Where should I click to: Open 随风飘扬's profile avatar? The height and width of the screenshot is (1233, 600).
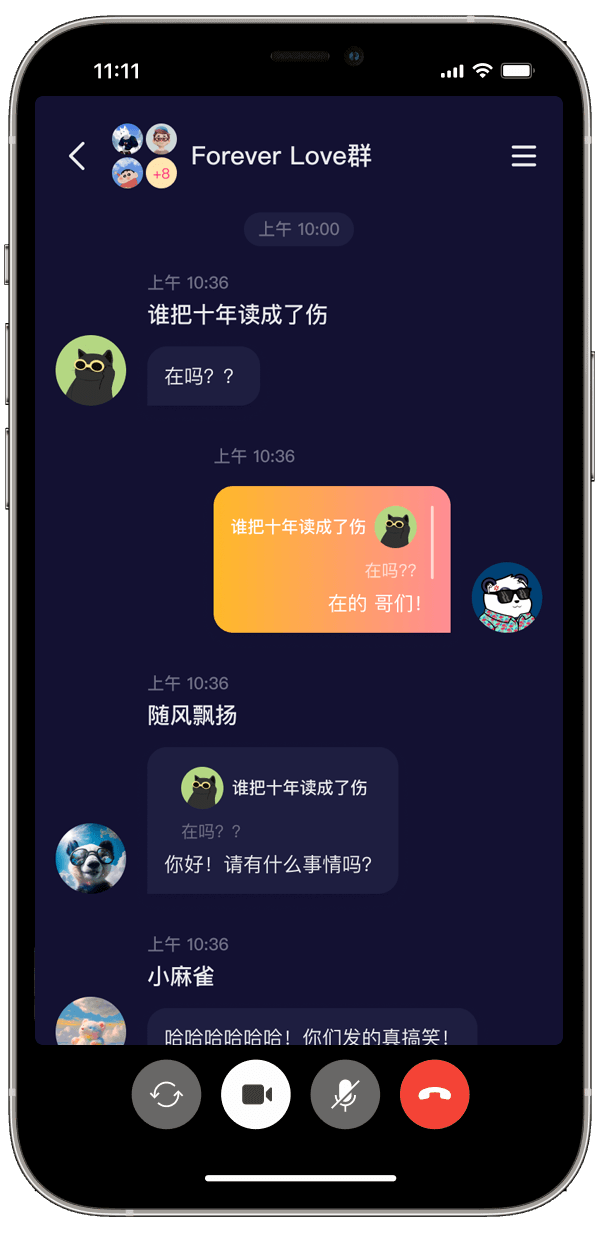tap(91, 858)
